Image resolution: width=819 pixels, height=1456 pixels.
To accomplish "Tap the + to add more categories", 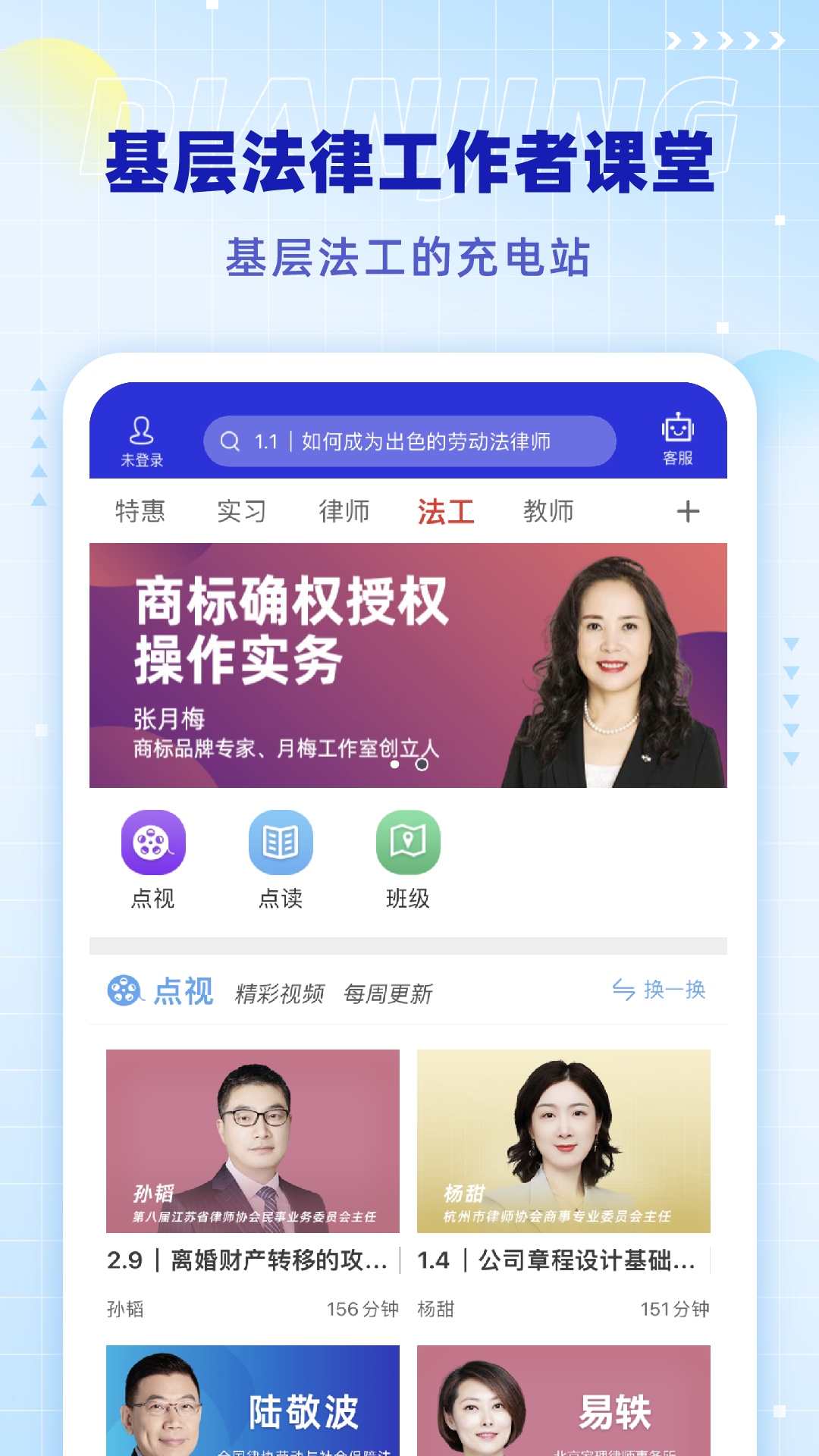I will (x=688, y=510).
